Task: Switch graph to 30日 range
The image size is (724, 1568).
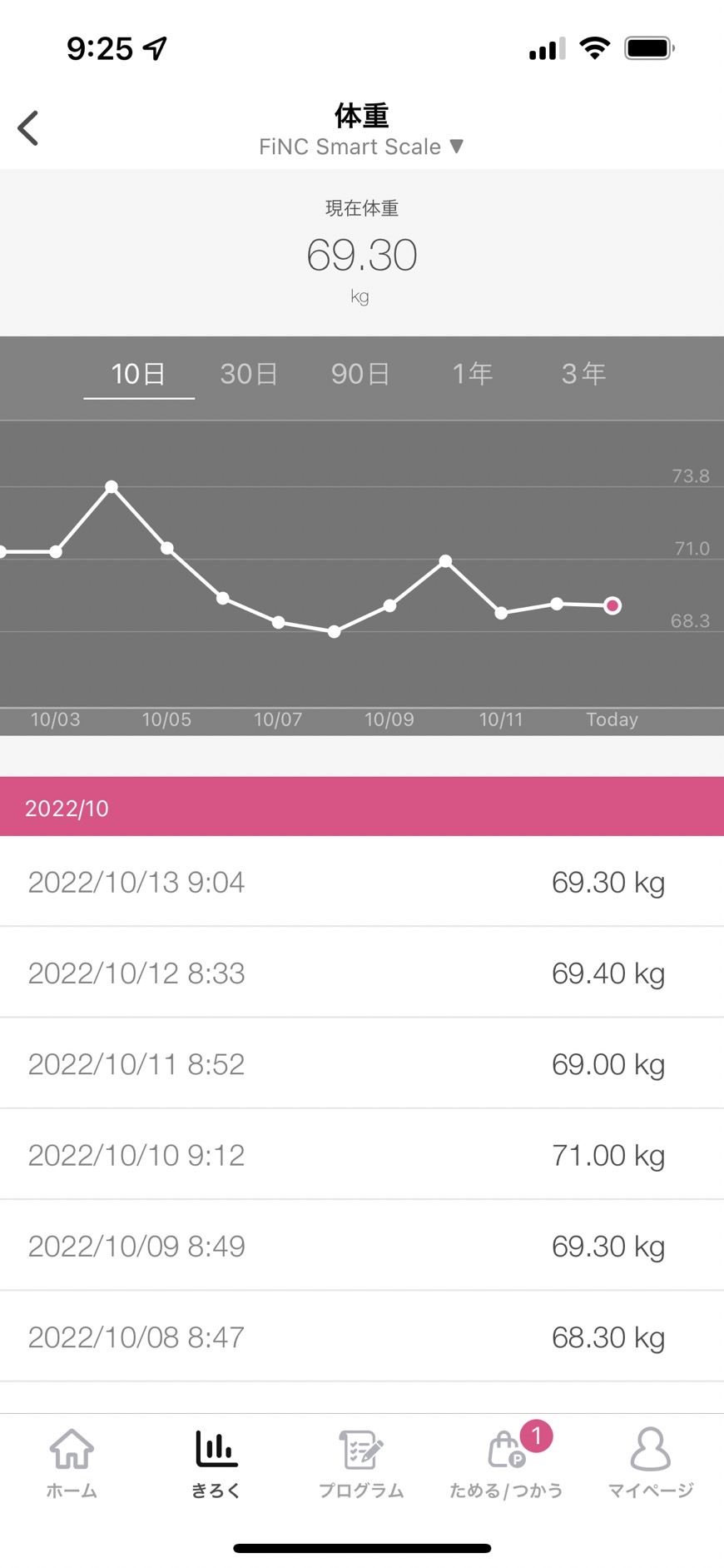Action: click(x=249, y=374)
